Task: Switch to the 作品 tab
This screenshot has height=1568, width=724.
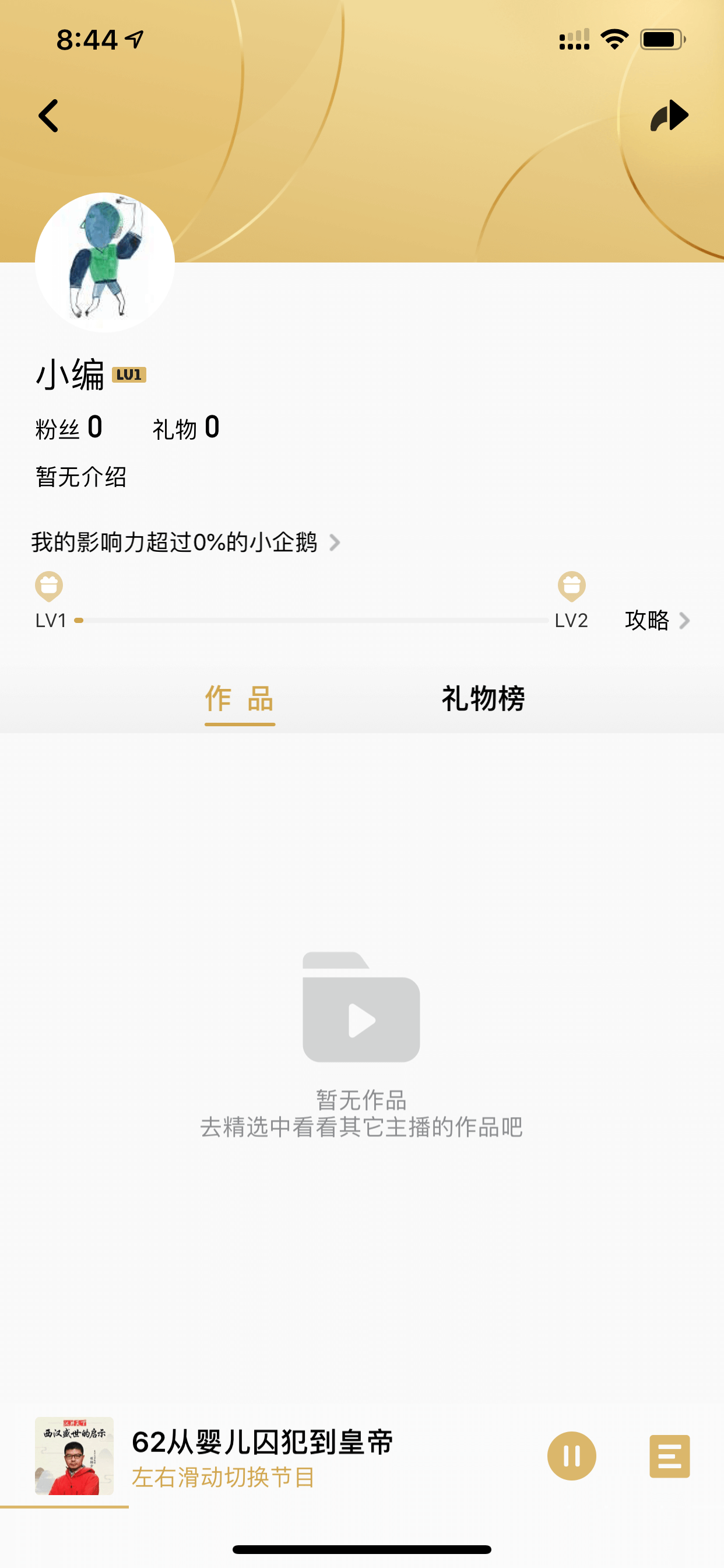Action: coord(240,698)
